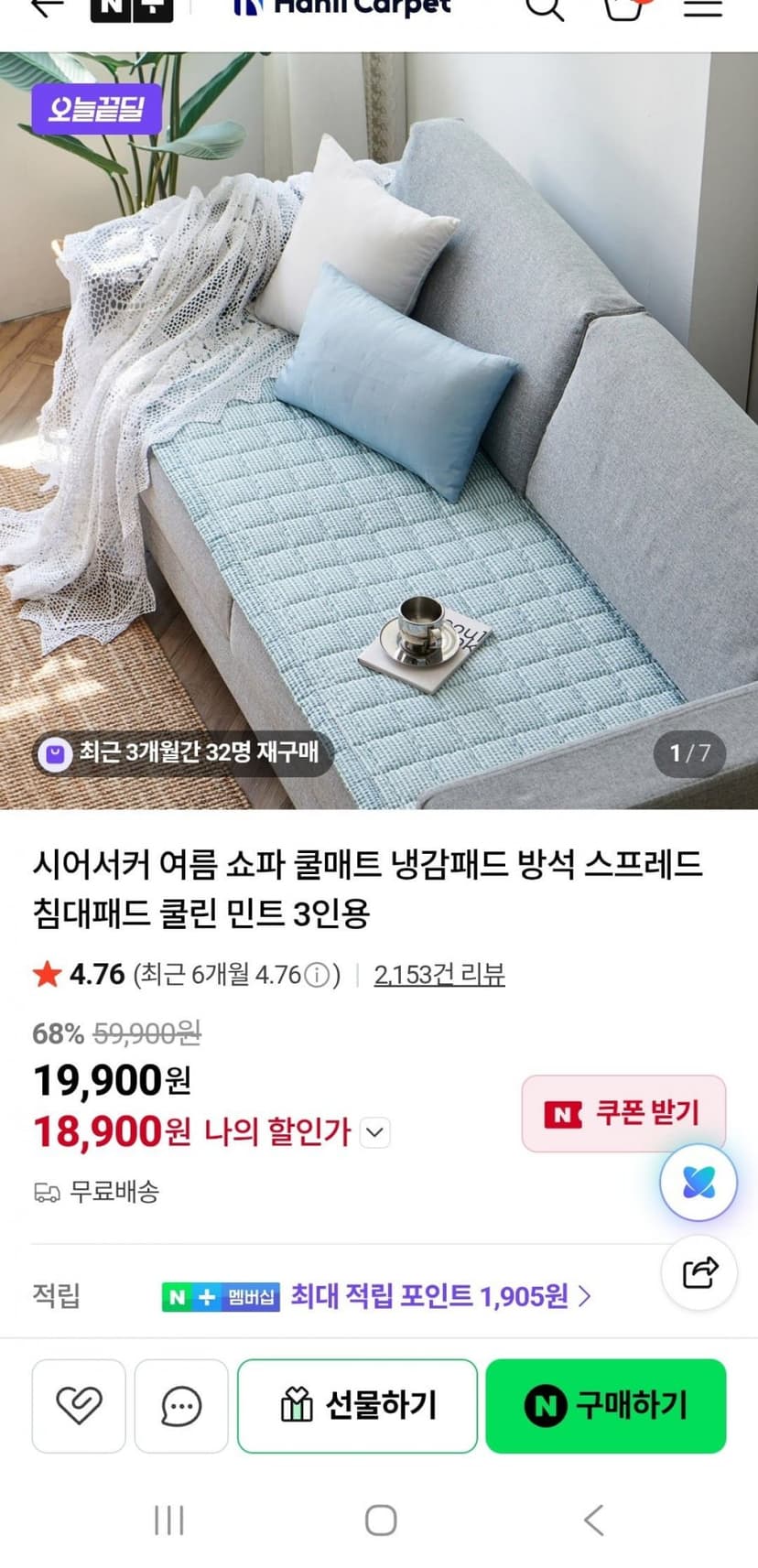
Task: Show rating info next to 최근 6개월 4.76
Action: 316,976
